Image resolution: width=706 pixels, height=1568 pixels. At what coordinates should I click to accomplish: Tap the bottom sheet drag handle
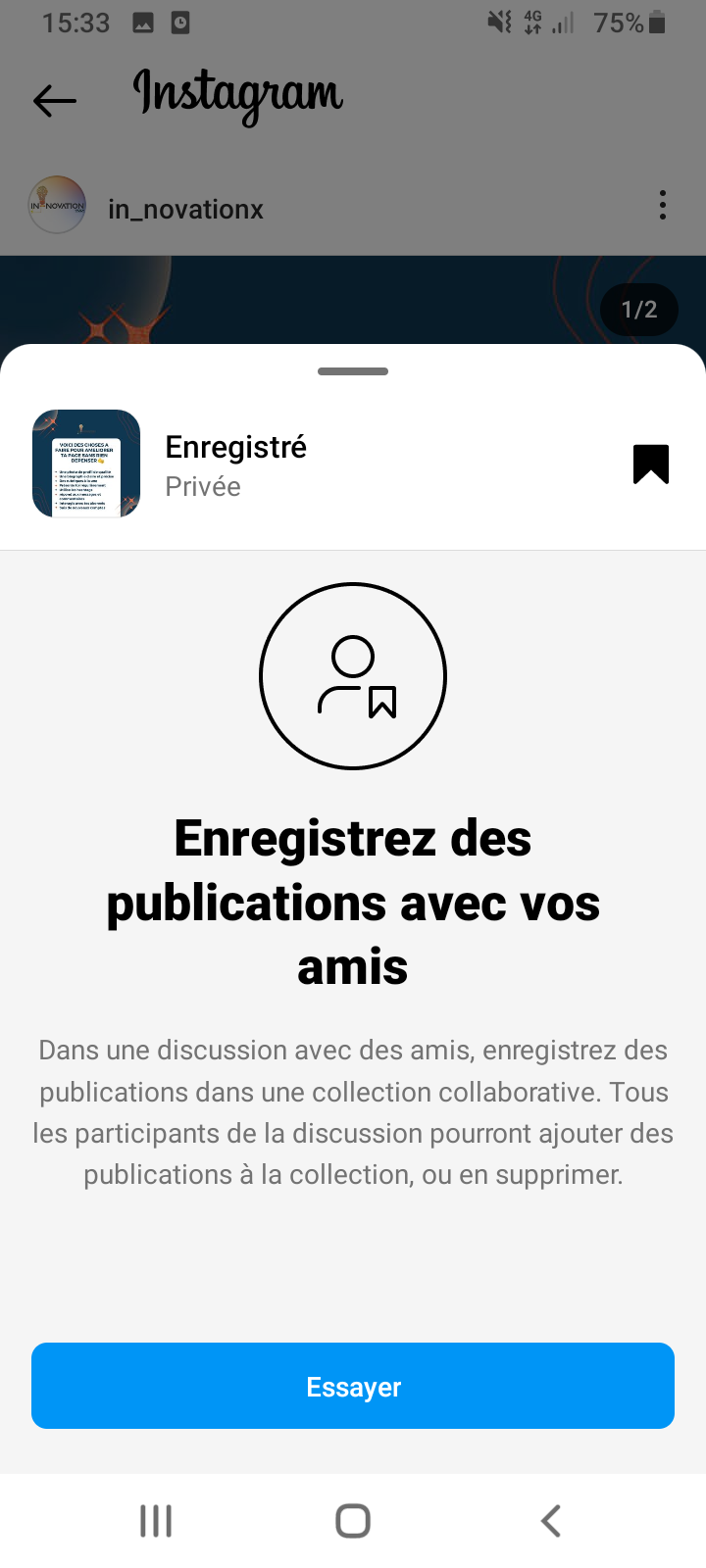[353, 371]
